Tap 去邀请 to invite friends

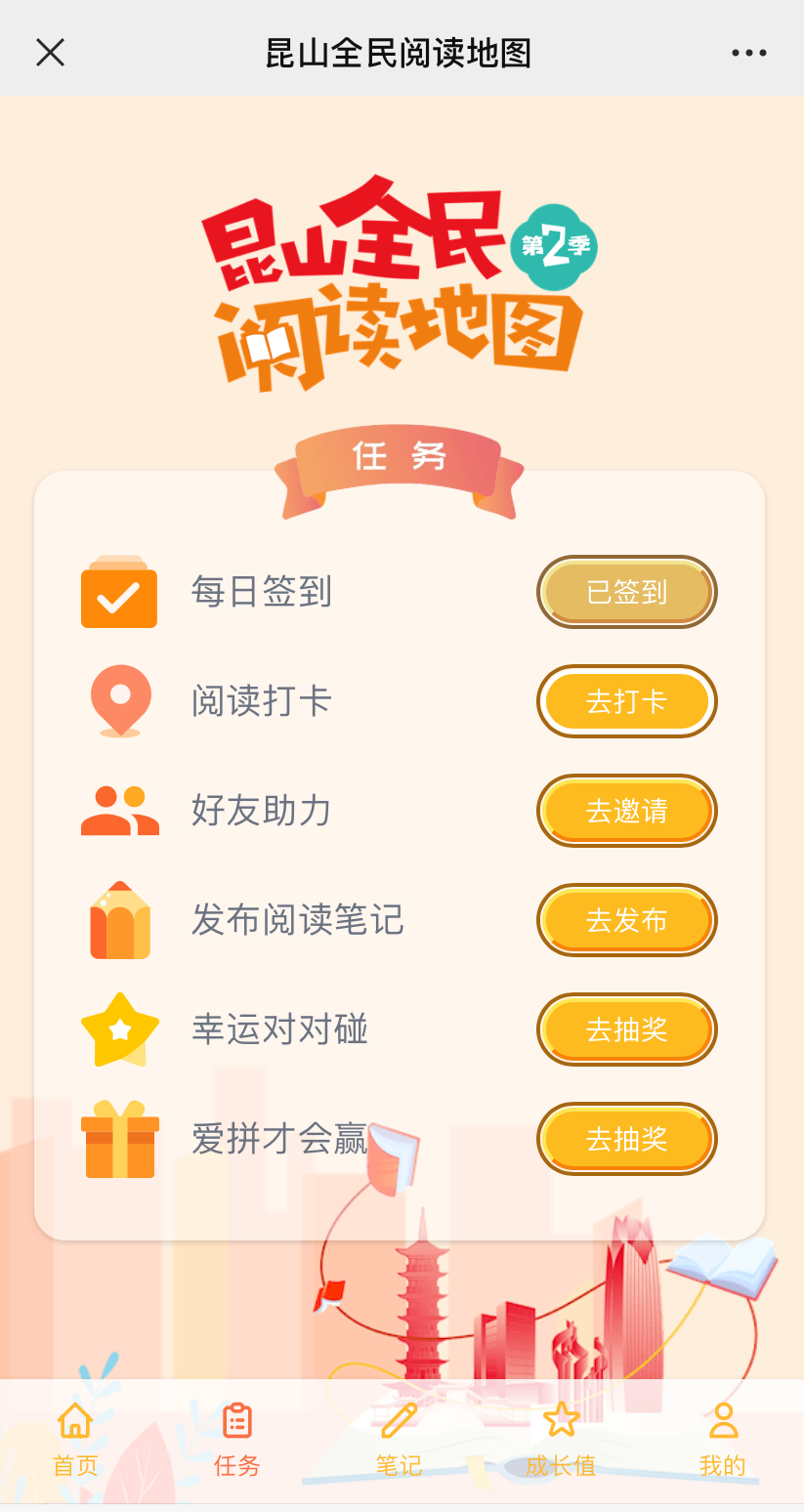tap(626, 811)
